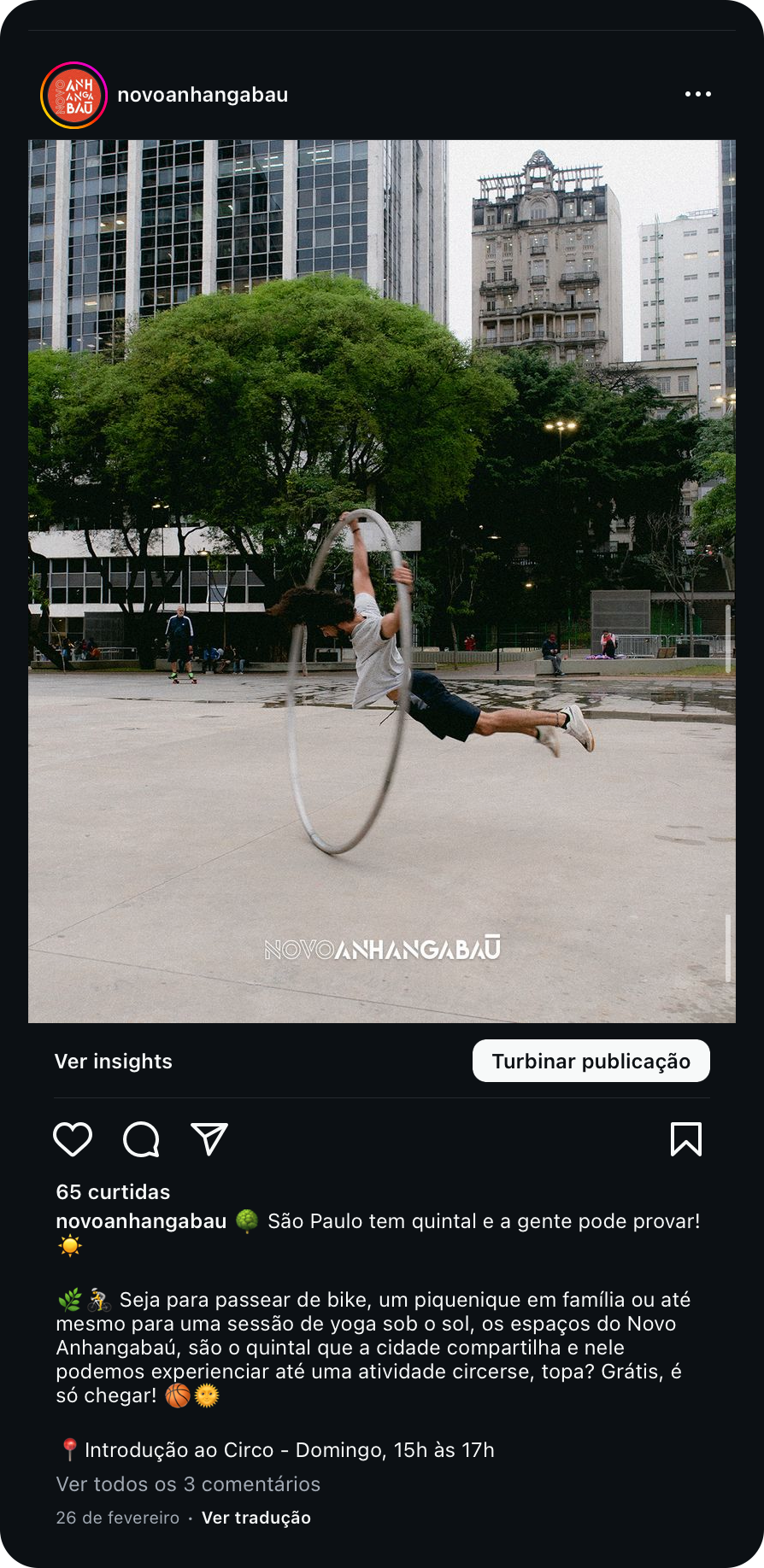This screenshot has width=764, height=1568.
Task: Like the post with the heart icon
Action: (x=73, y=1139)
